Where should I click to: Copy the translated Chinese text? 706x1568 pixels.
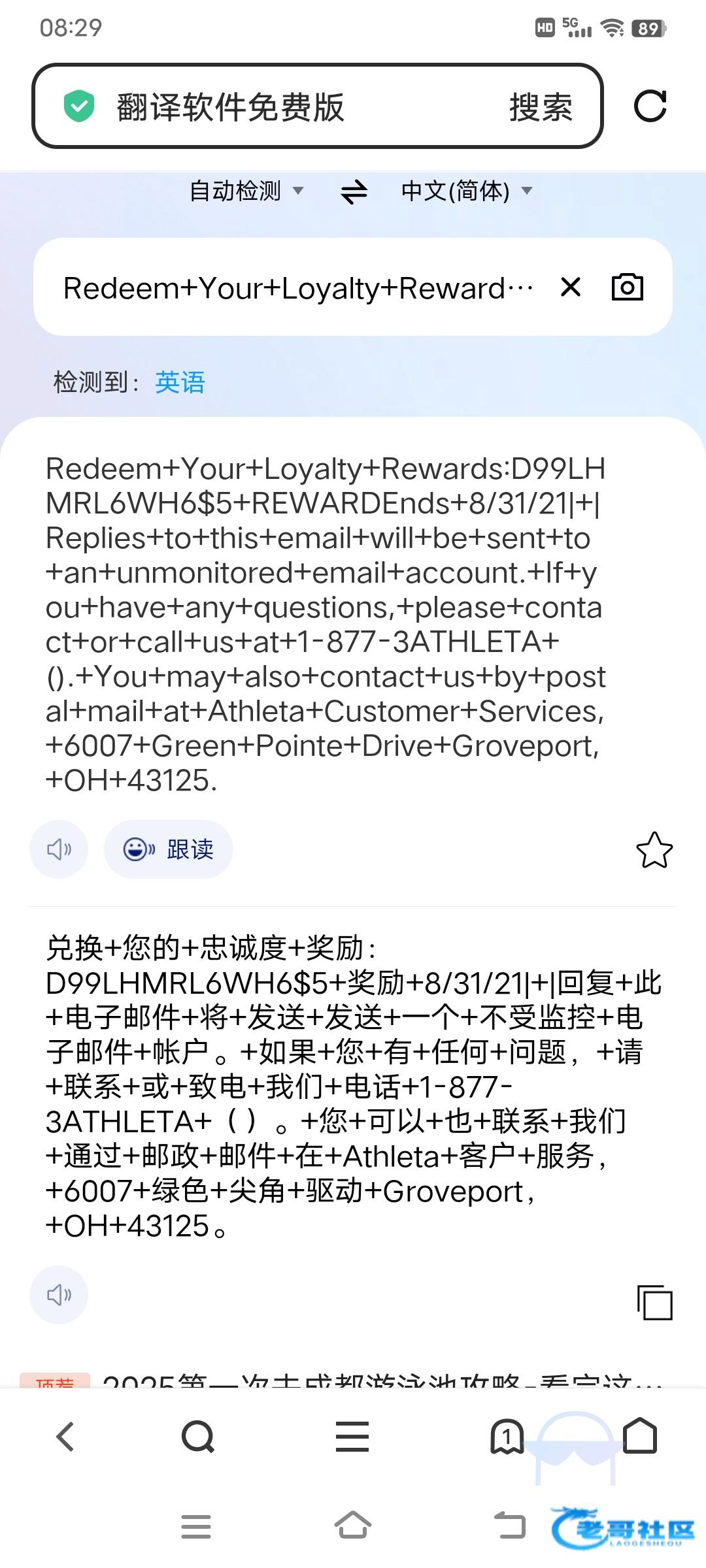click(655, 1302)
